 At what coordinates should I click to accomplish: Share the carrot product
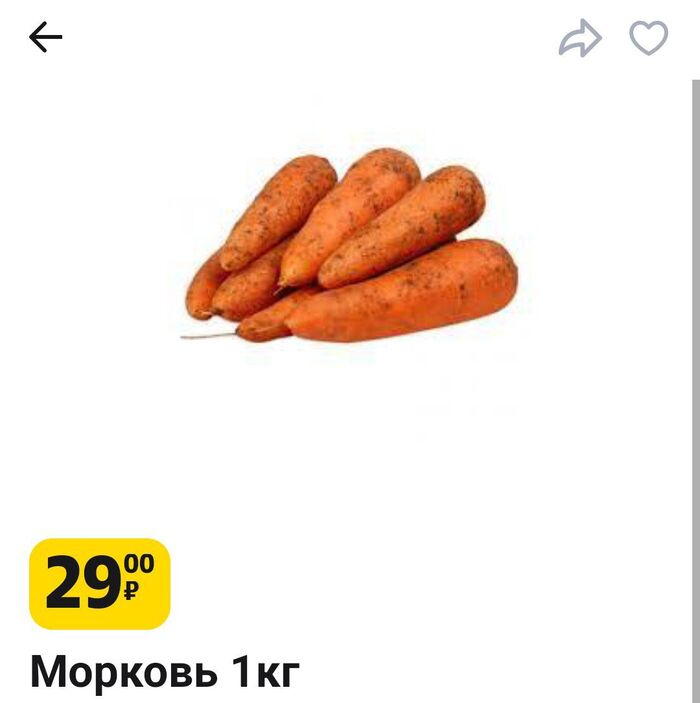pyautogui.click(x=580, y=40)
